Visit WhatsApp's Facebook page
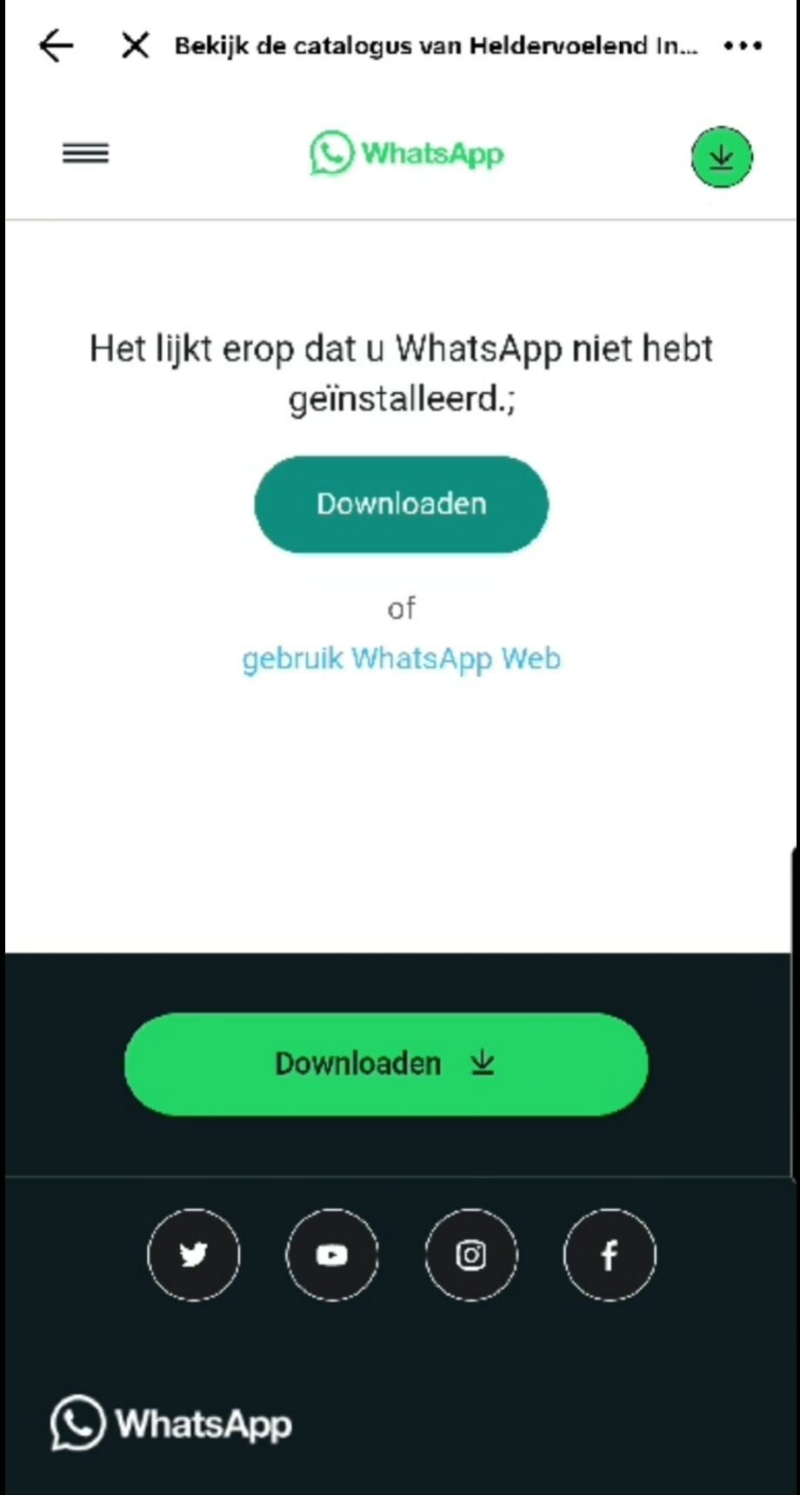 coord(609,1255)
